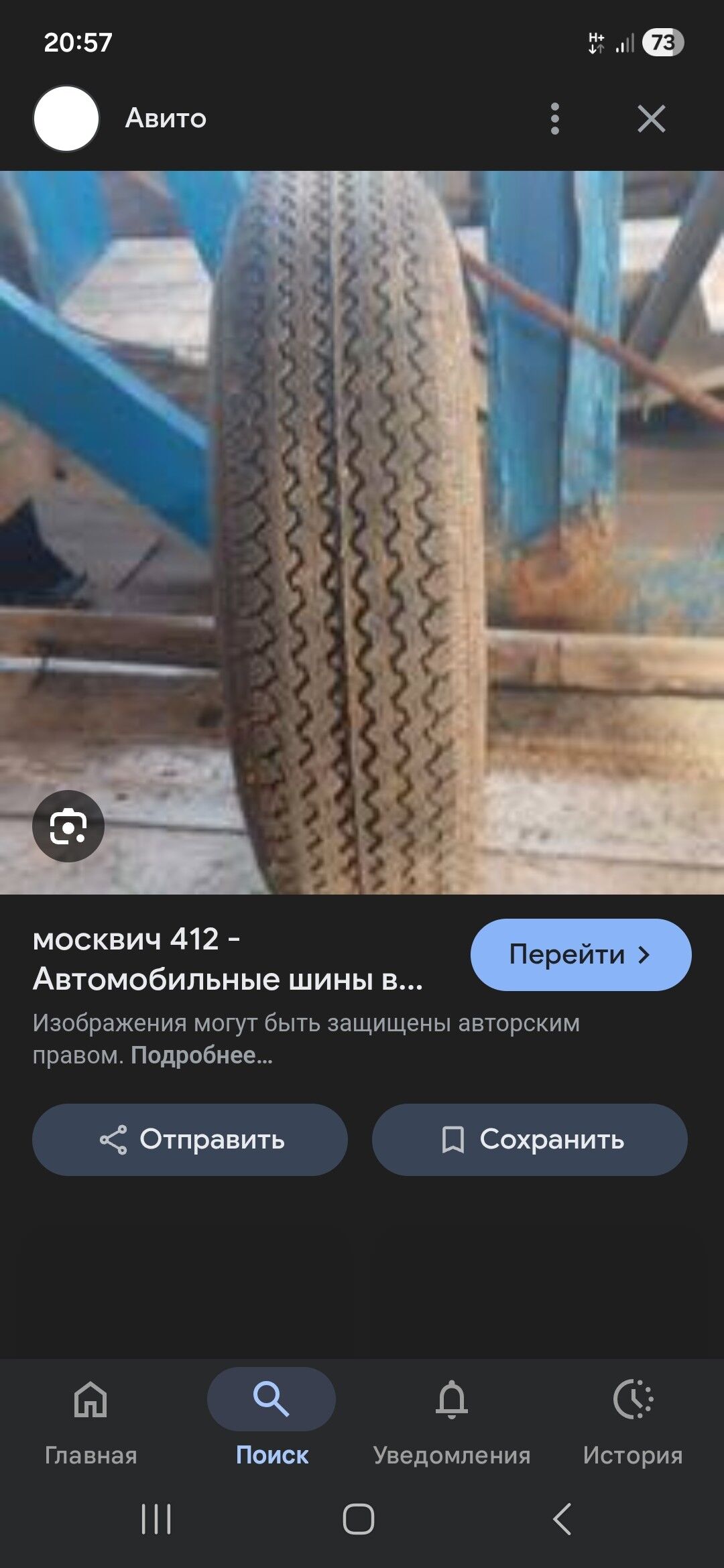Open the three-dot overflow menu

tap(554, 119)
